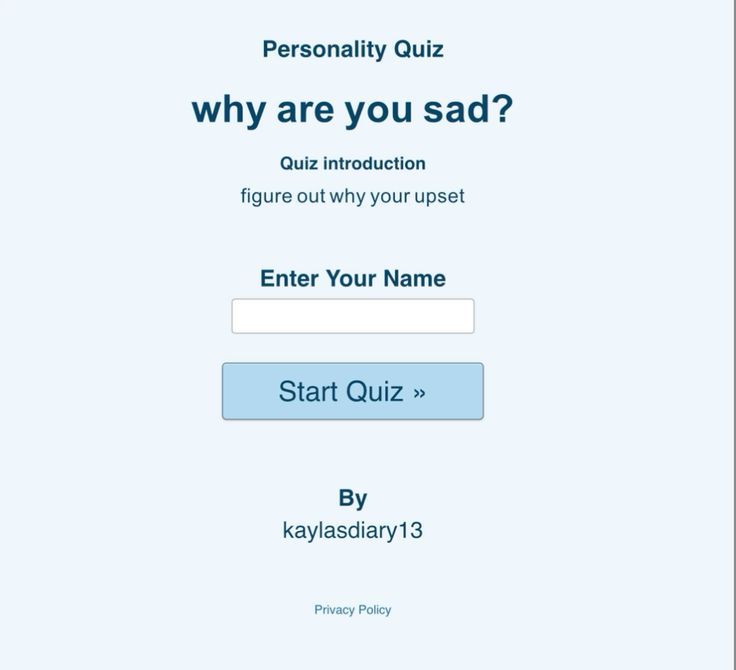Open the Privacy Policy link
The image size is (736, 670).
pos(352,609)
